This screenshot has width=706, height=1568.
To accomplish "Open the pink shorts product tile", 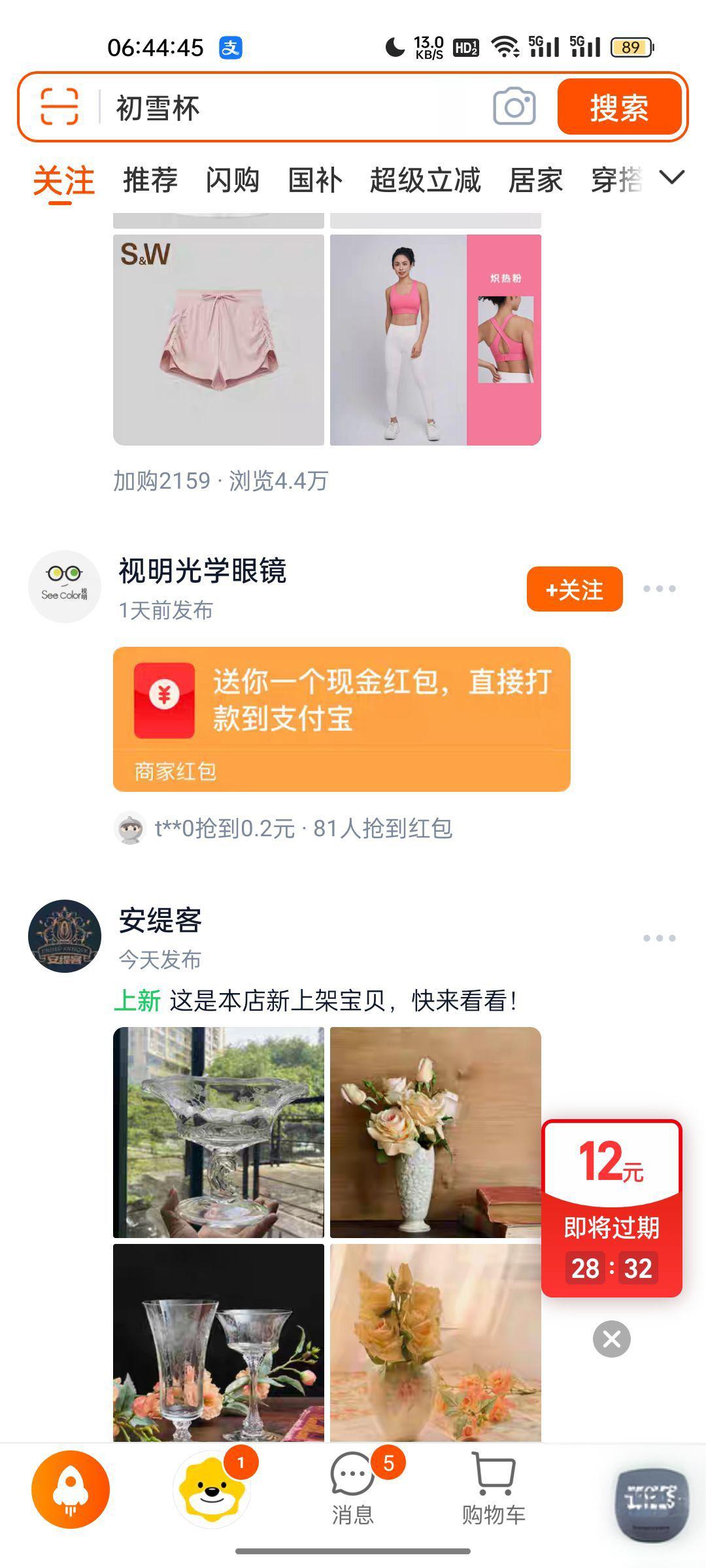I will tap(218, 340).
